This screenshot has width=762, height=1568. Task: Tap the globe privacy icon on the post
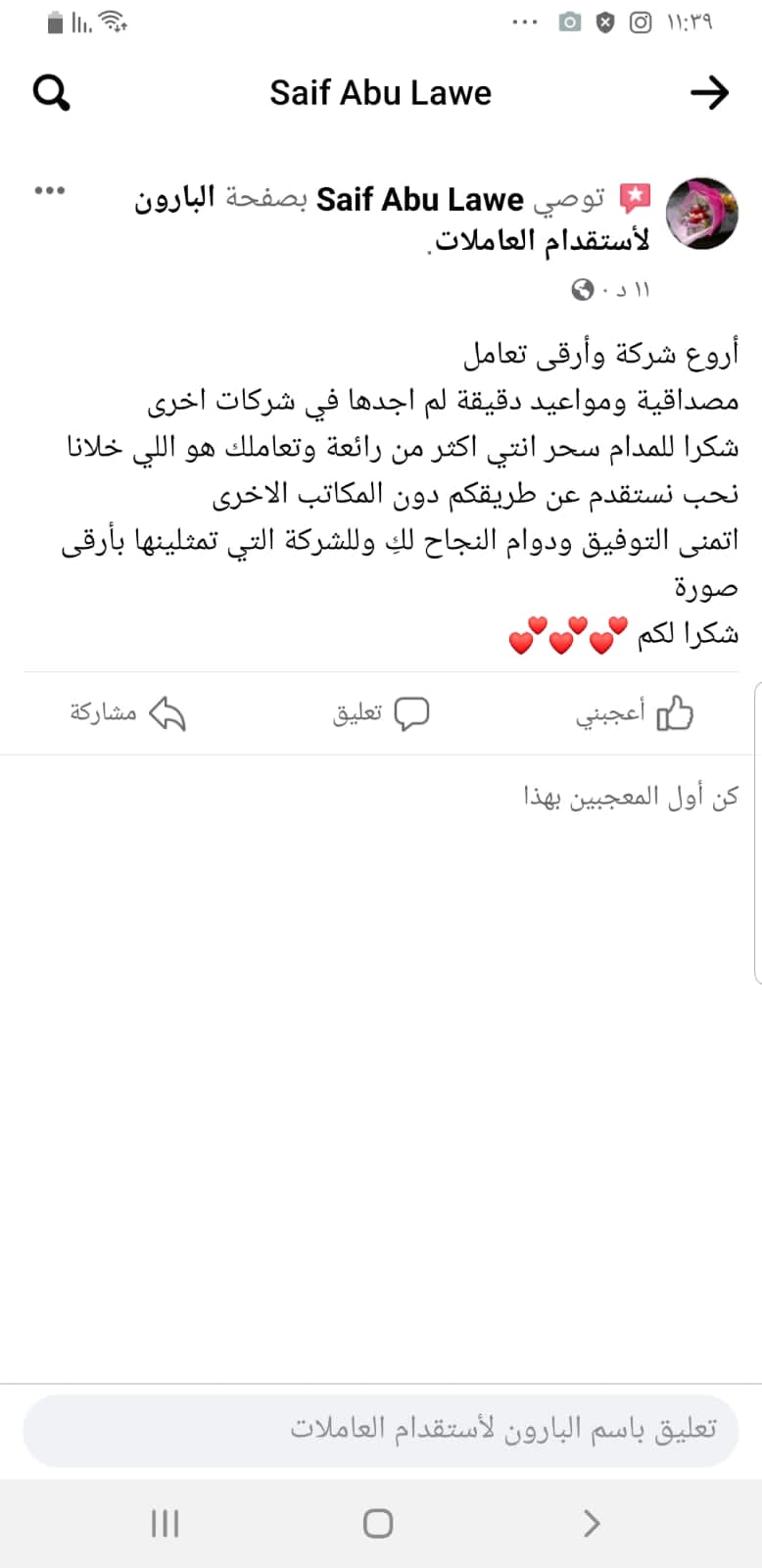pos(585,289)
